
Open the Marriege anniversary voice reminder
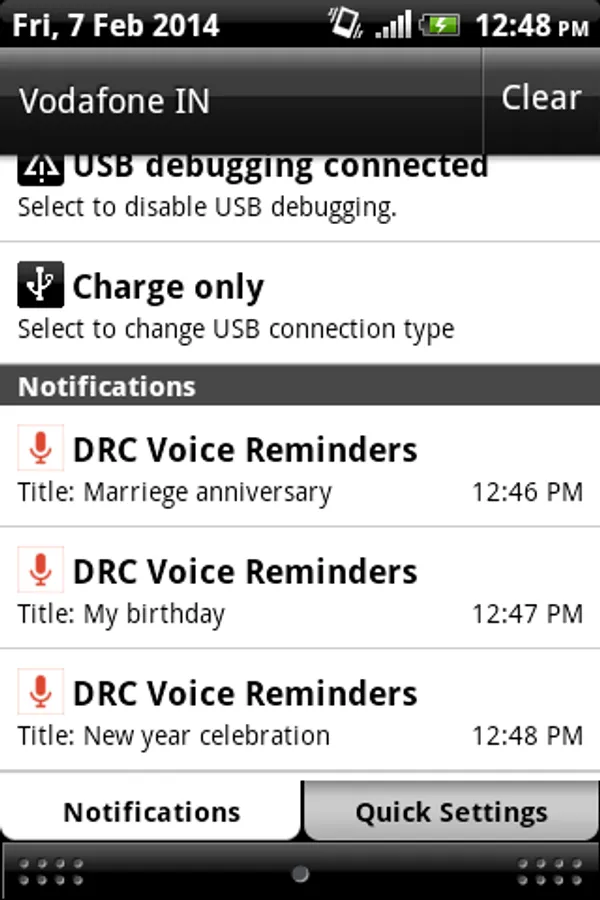(x=300, y=468)
